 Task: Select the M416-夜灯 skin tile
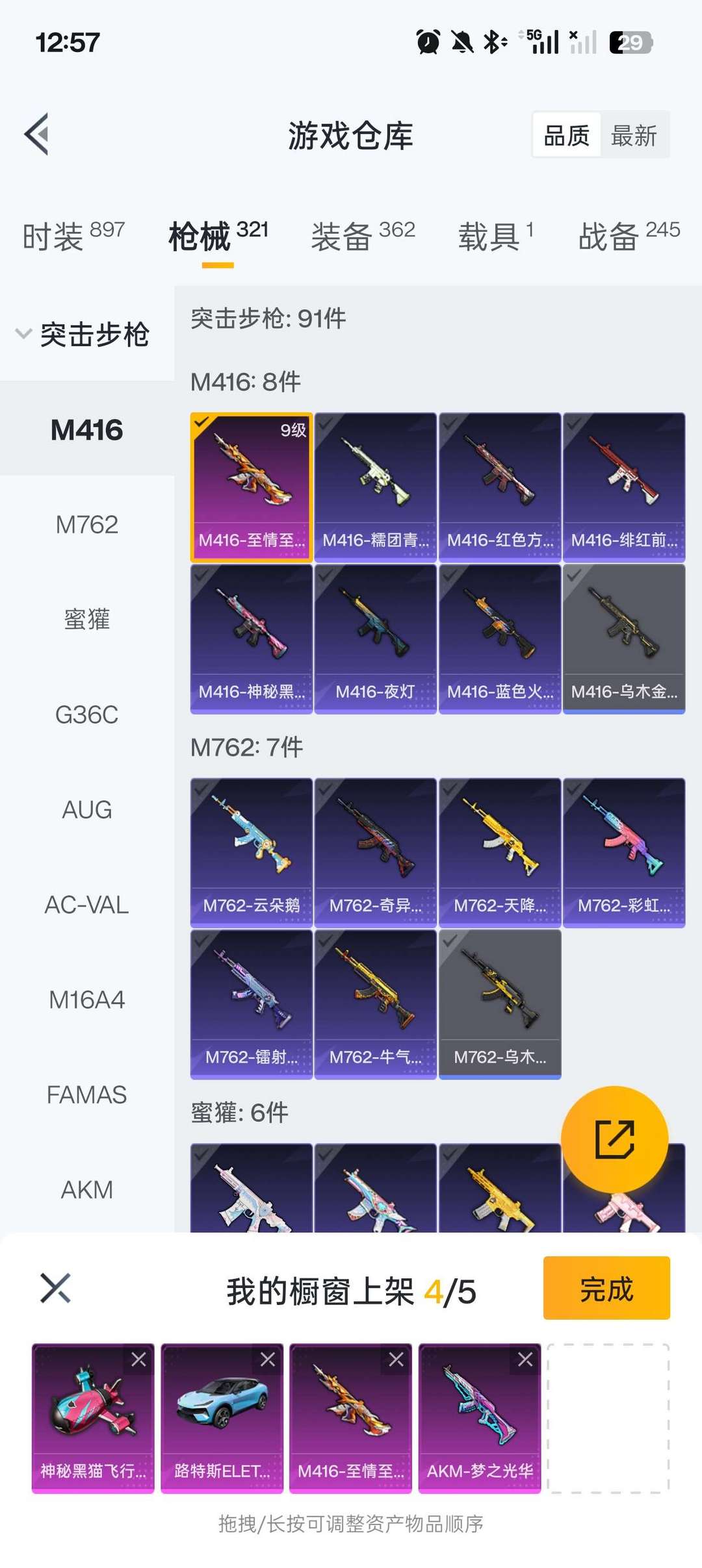(375, 639)
